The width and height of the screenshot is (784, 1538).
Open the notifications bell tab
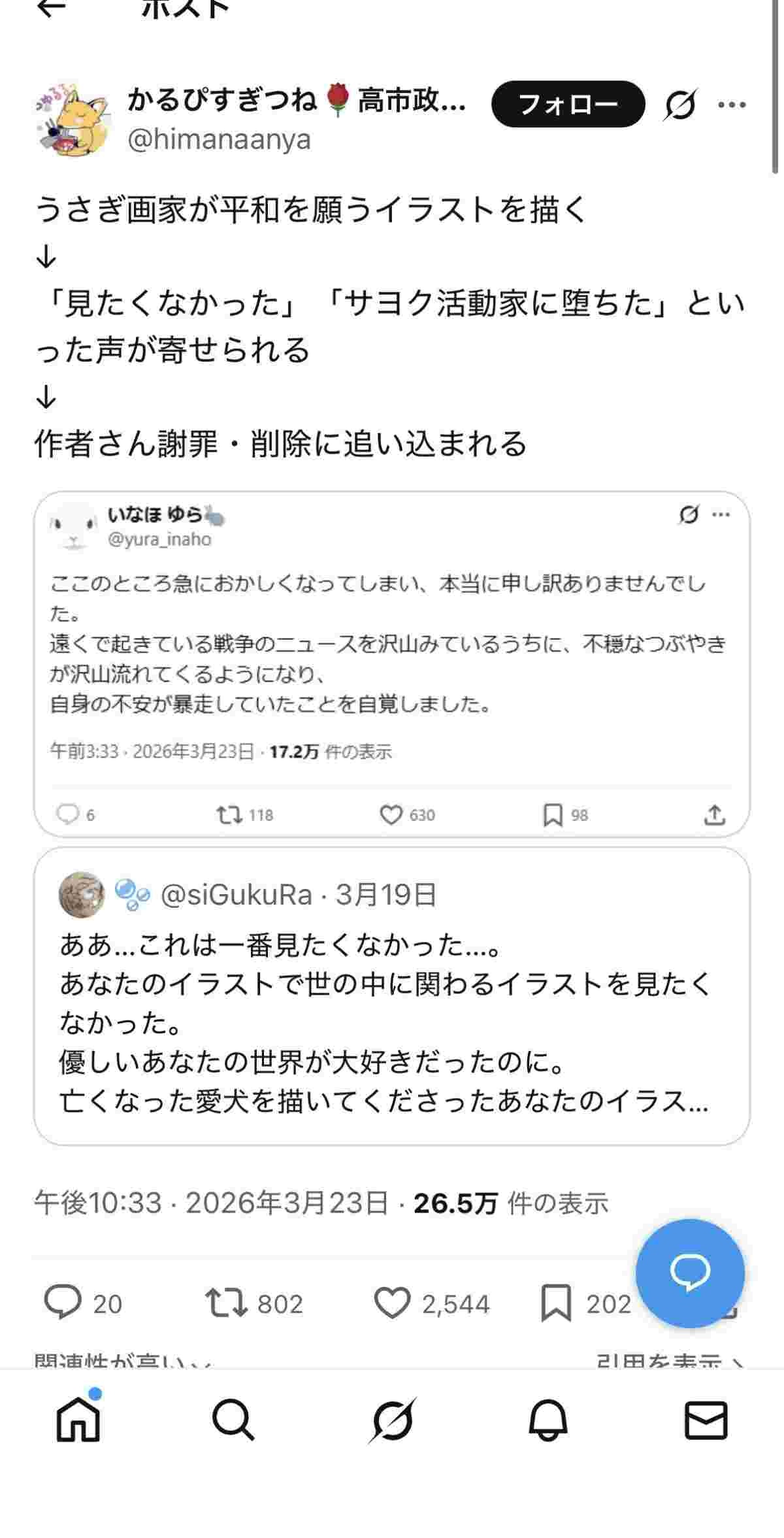(547, 1420)
